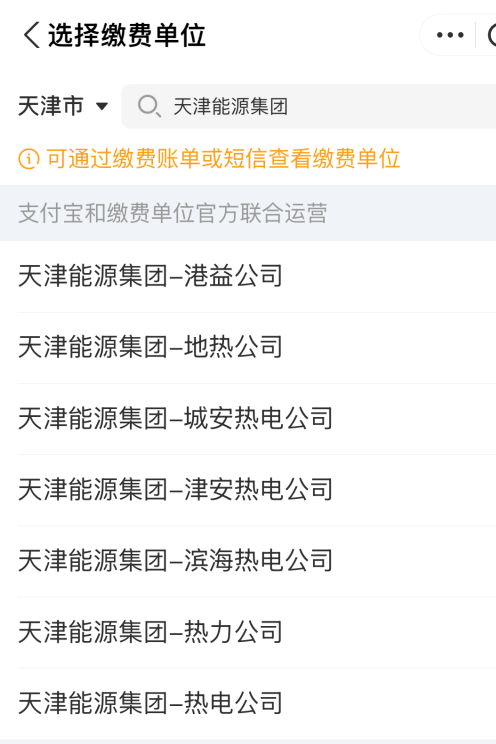Go back from 选择缴费单位 page

31,35
